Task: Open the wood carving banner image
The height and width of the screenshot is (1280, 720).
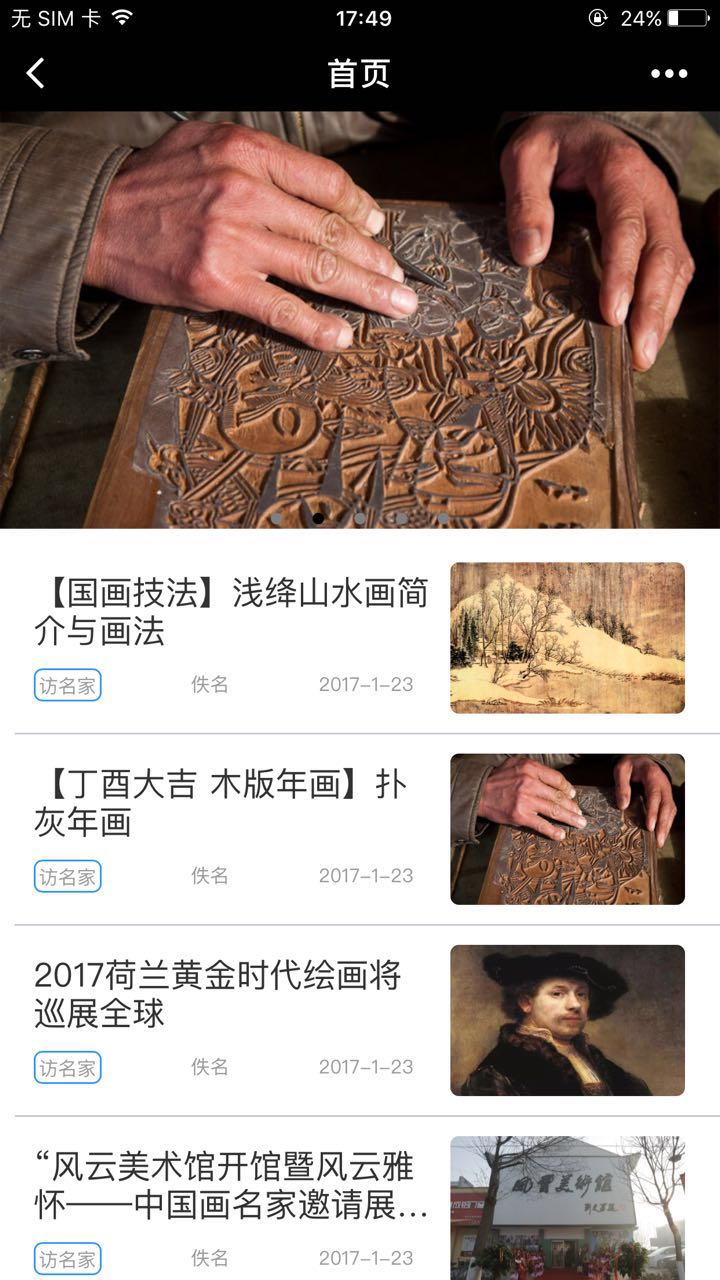Action: click(x=360, y=320)
